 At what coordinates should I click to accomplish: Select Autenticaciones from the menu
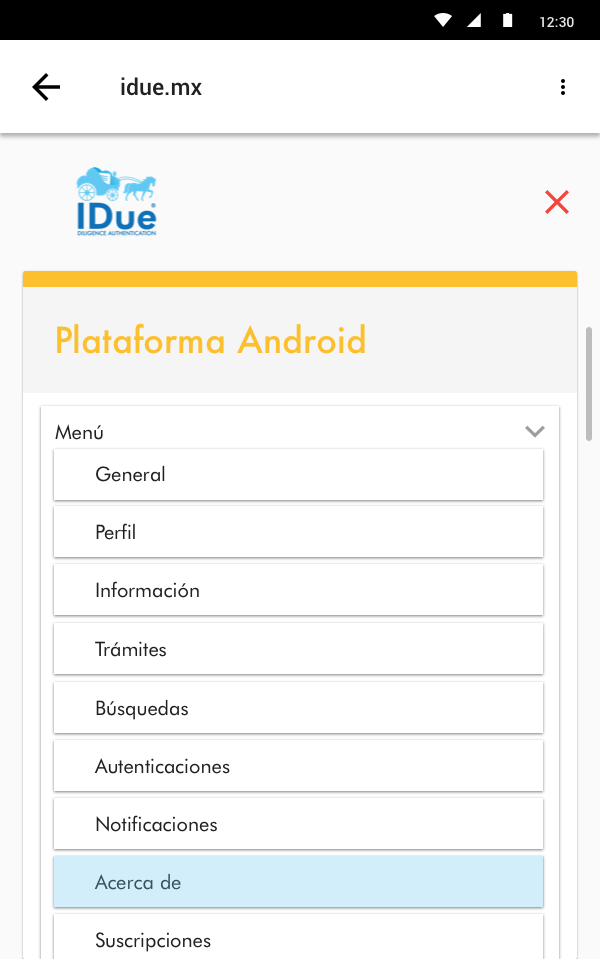tap(298, 767)
